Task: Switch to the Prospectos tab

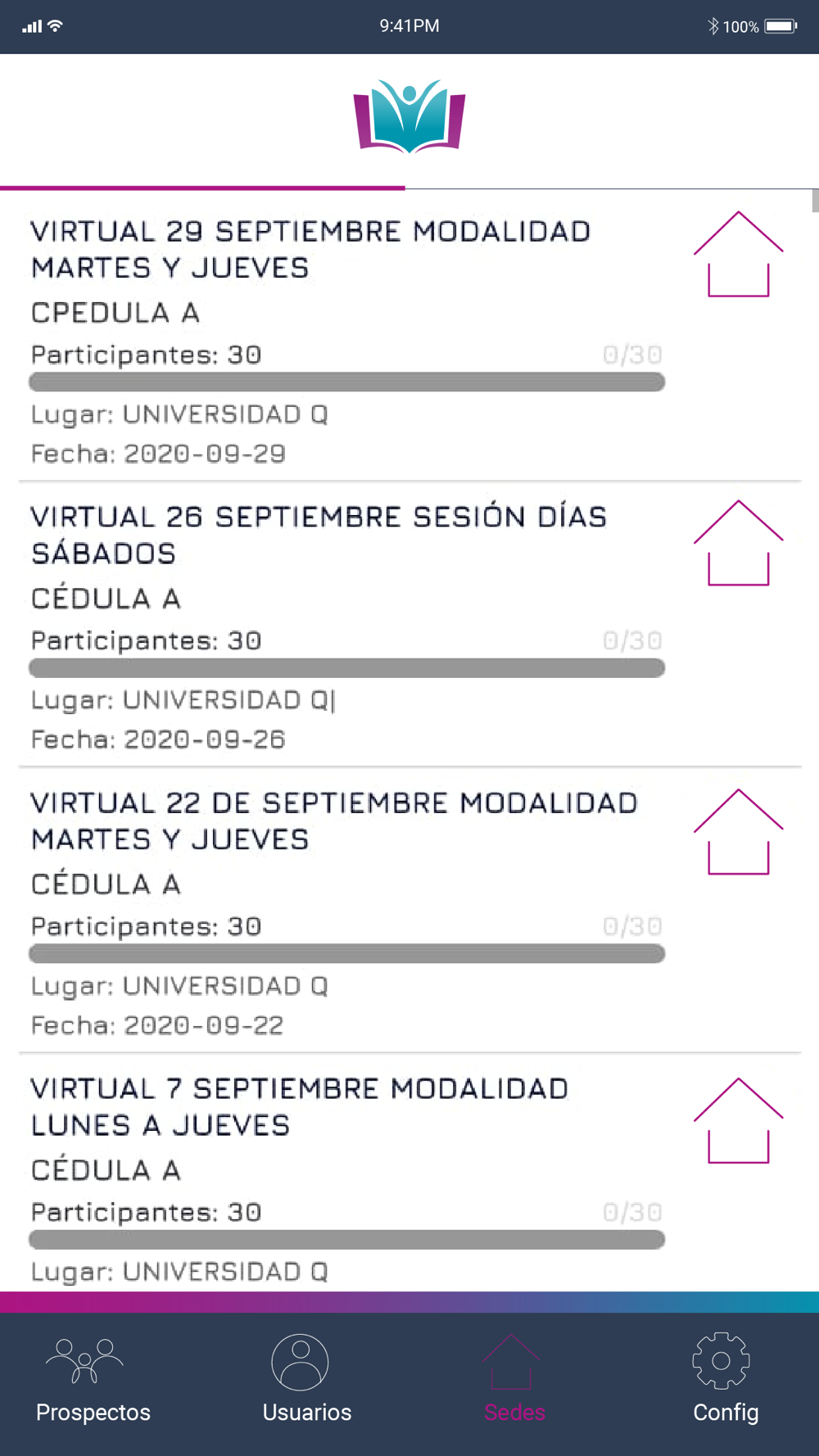Action: tap(93, 1378)
